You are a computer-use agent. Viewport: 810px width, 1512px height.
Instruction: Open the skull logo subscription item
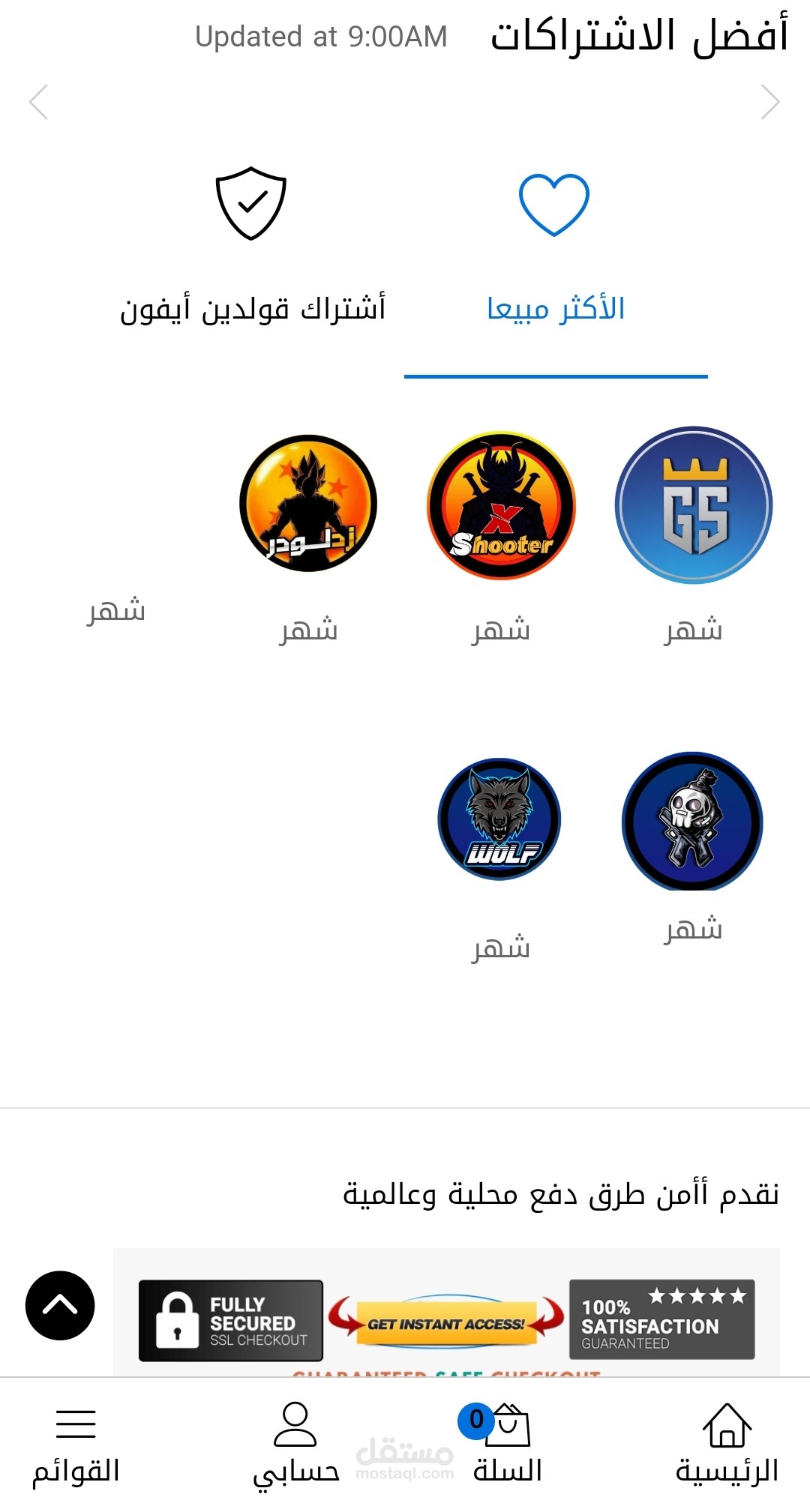pos(692,822)
